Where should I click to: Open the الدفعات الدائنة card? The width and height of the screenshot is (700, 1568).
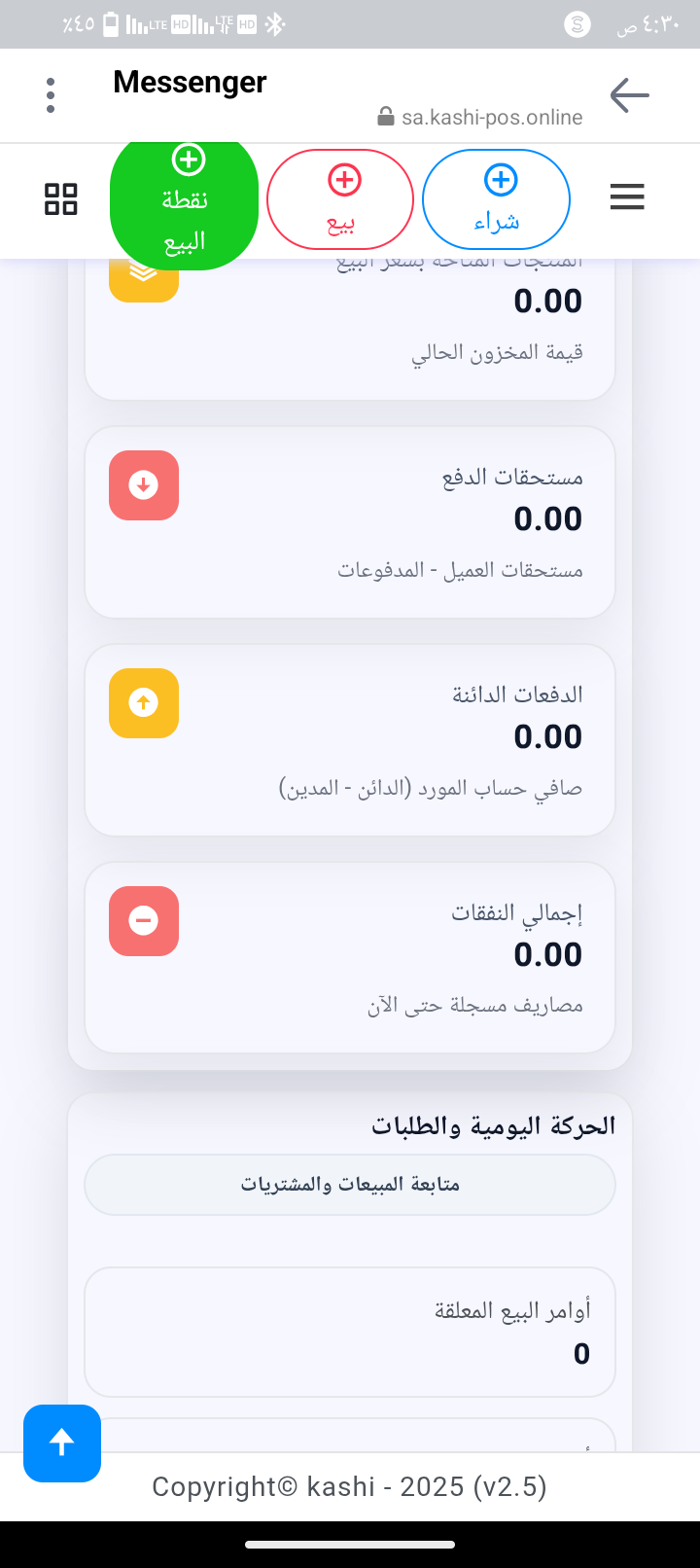[x=350, y=740]
